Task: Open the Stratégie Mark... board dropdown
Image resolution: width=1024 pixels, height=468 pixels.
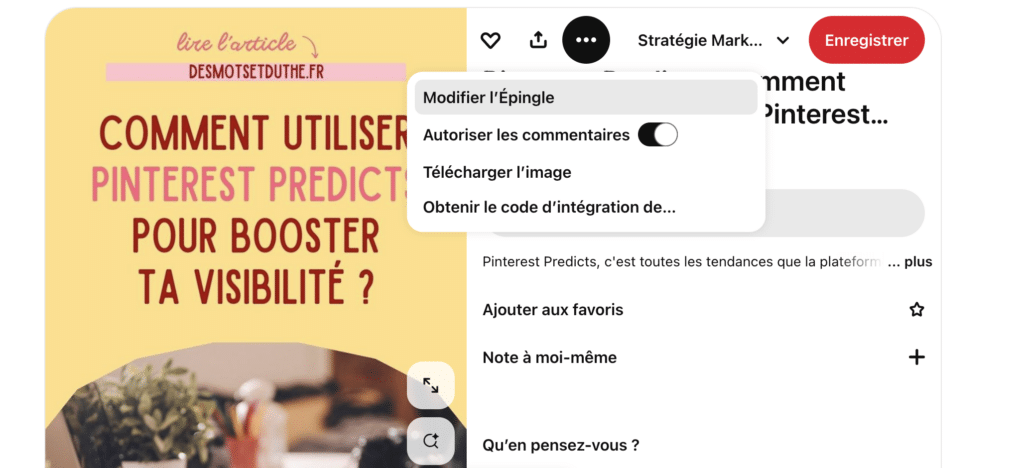Action: (714, 40)
